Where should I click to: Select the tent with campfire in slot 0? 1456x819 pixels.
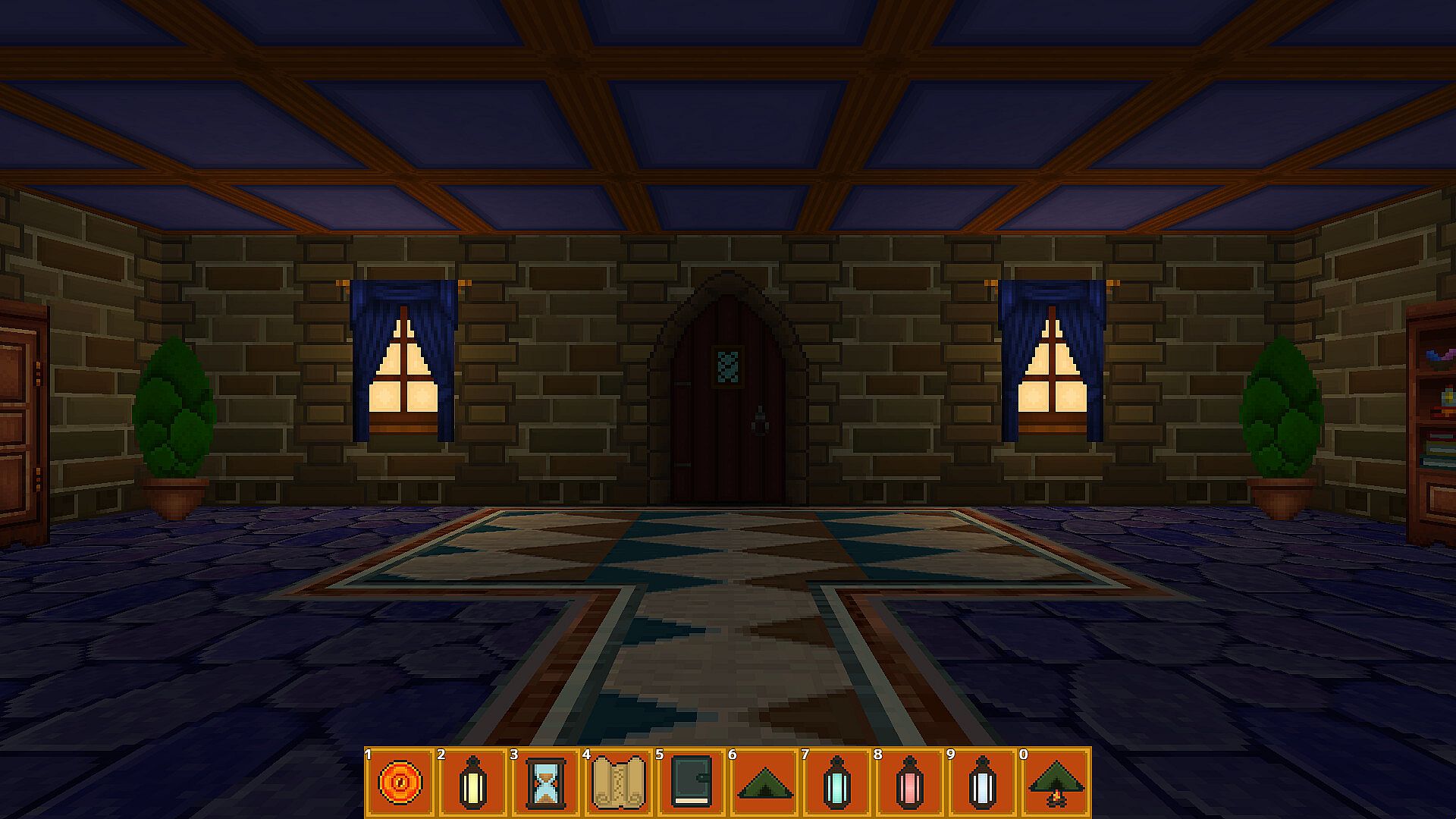1055,782
